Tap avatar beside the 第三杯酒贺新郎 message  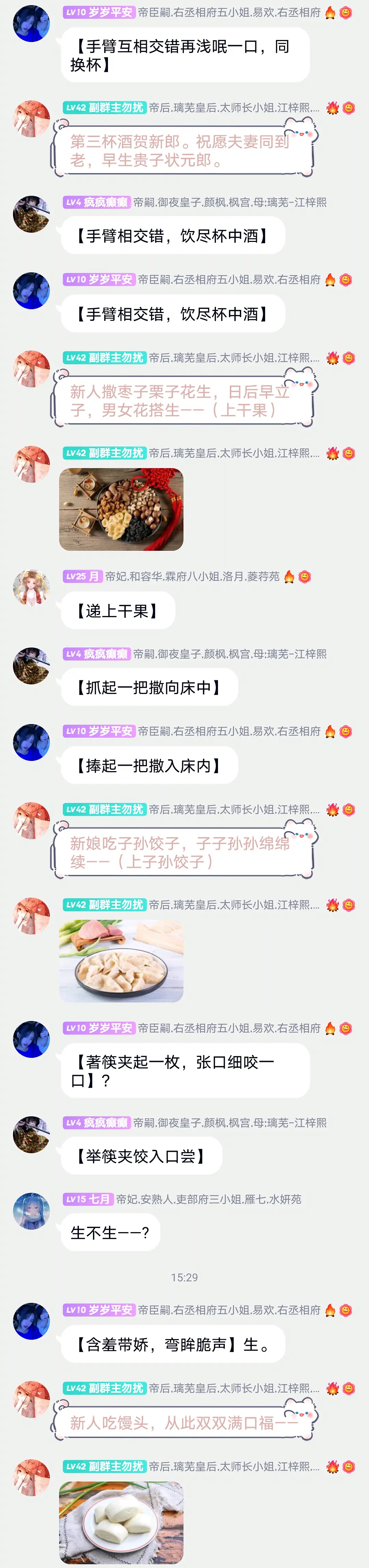click(x=32, y=119)
